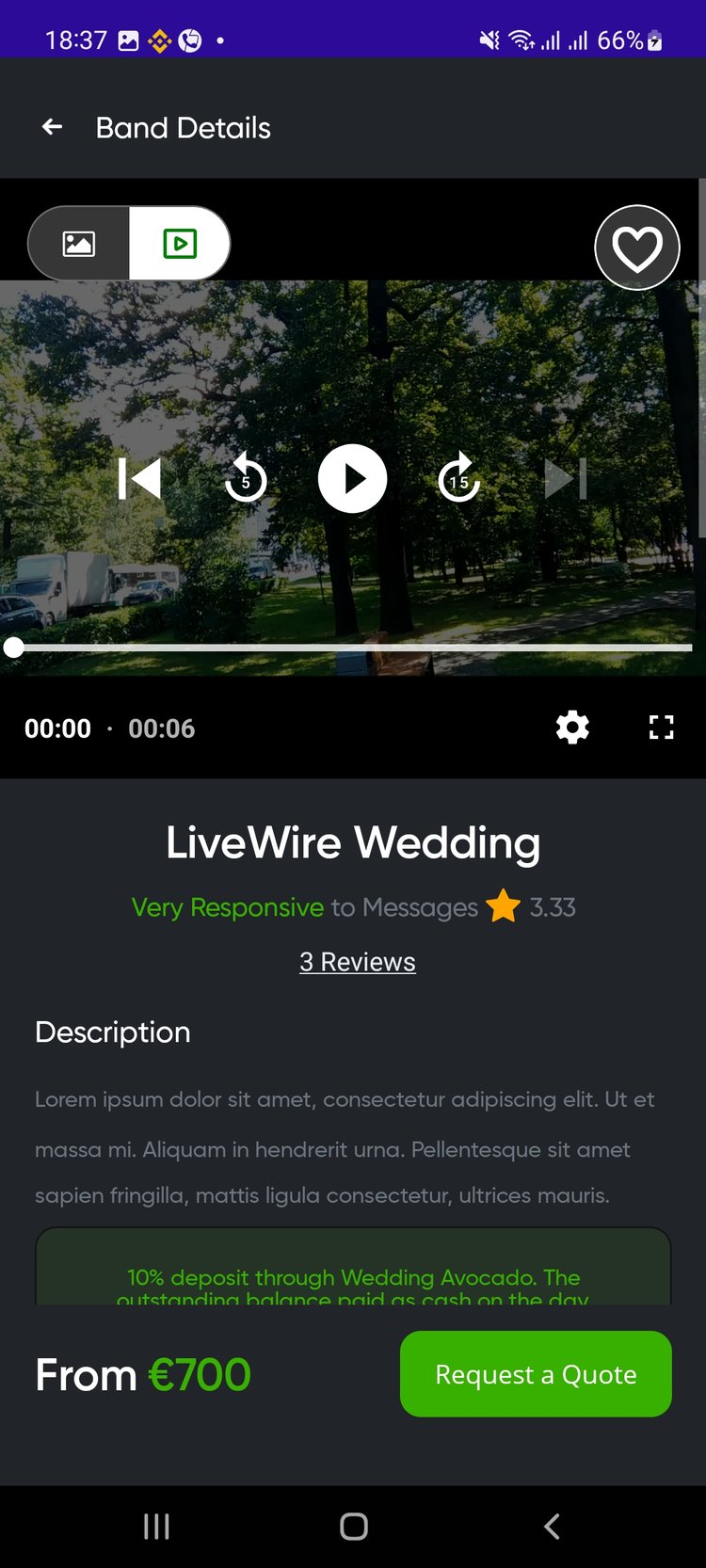Go back from Band Details
Image resolution: width=706 pixels, height=1568 pixels.
53,127
